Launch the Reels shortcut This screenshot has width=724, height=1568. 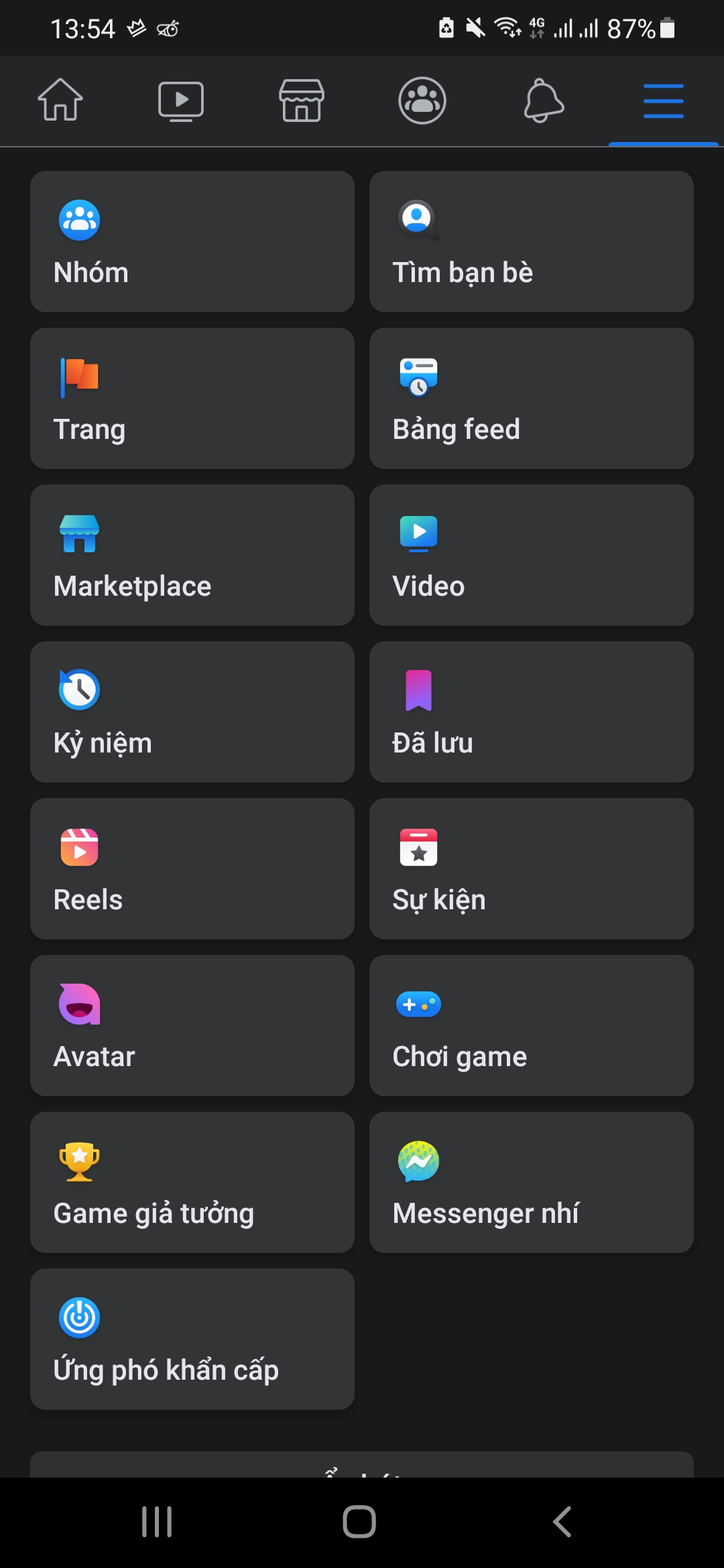click(x=192, y=868)
